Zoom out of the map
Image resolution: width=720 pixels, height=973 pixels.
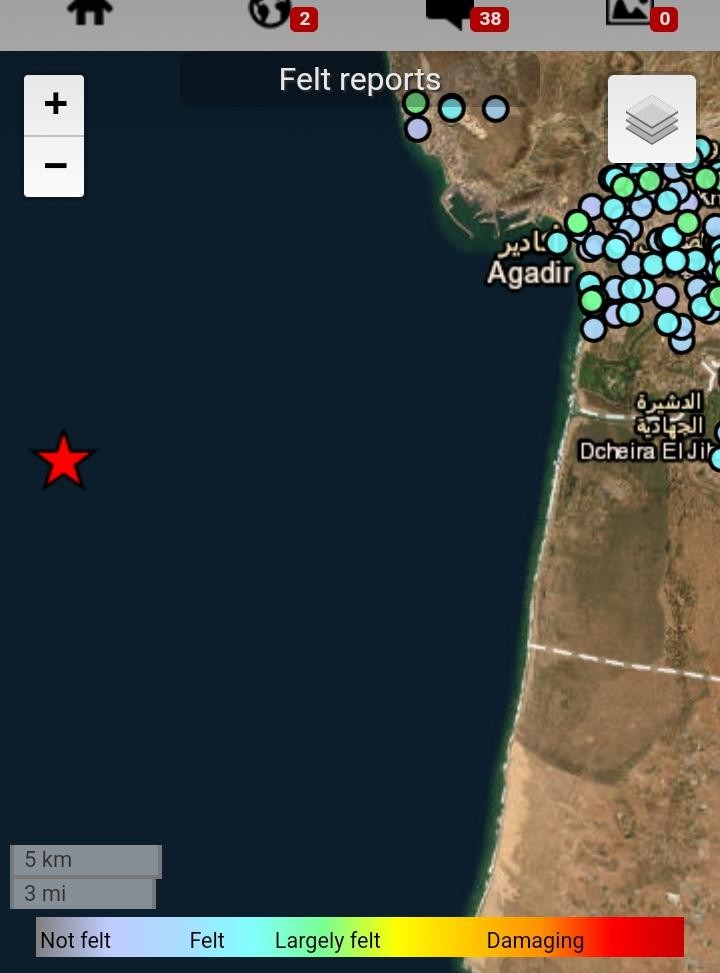coord(55,166)
